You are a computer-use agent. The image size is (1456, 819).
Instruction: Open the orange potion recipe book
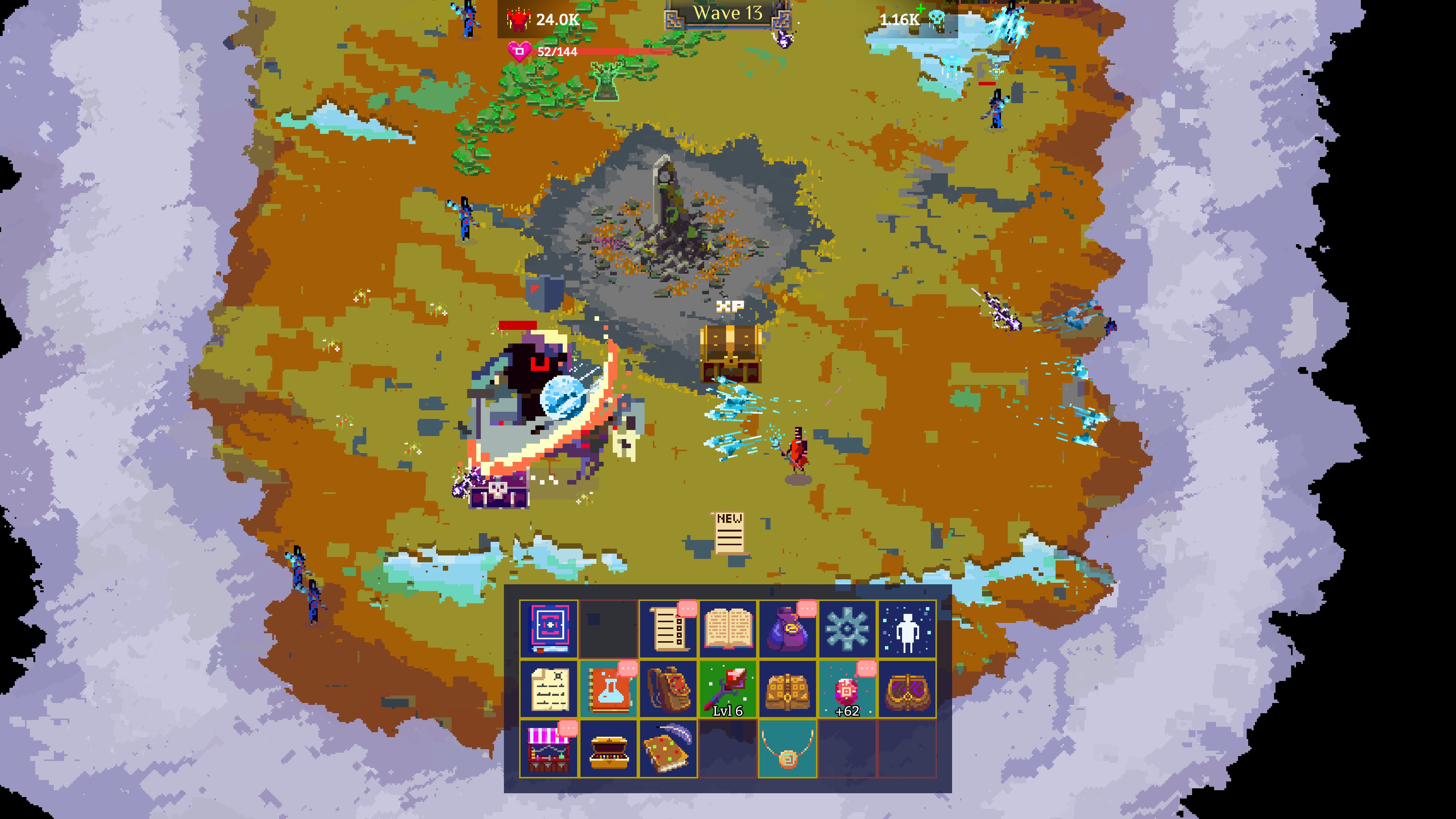click(x=608, y=689)
